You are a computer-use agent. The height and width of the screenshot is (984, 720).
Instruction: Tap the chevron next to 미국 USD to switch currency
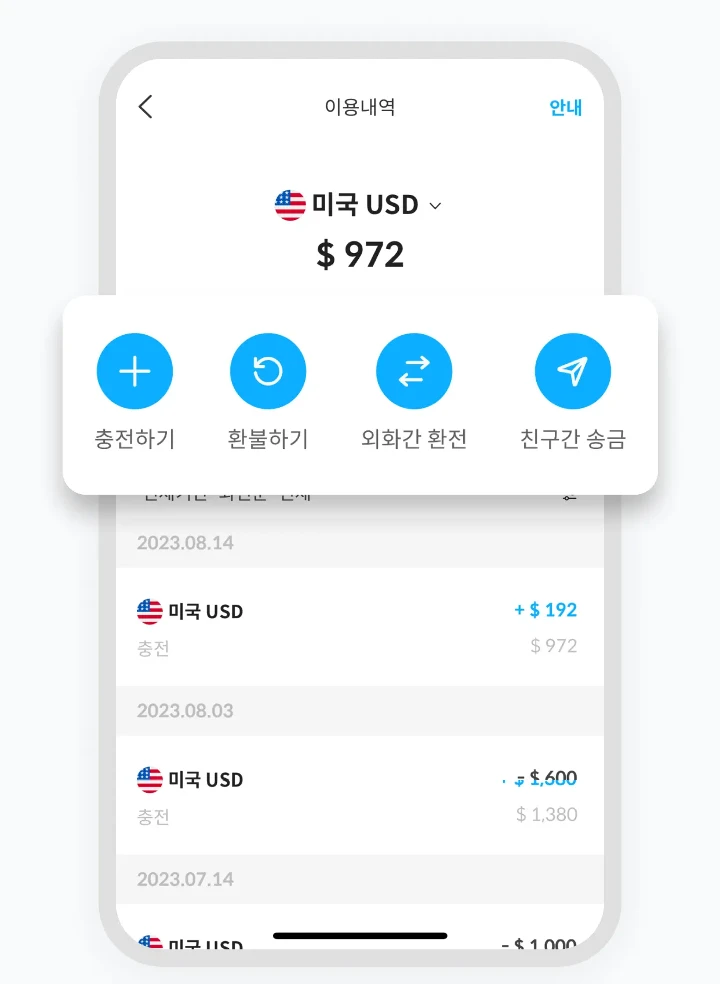[434, 207]
